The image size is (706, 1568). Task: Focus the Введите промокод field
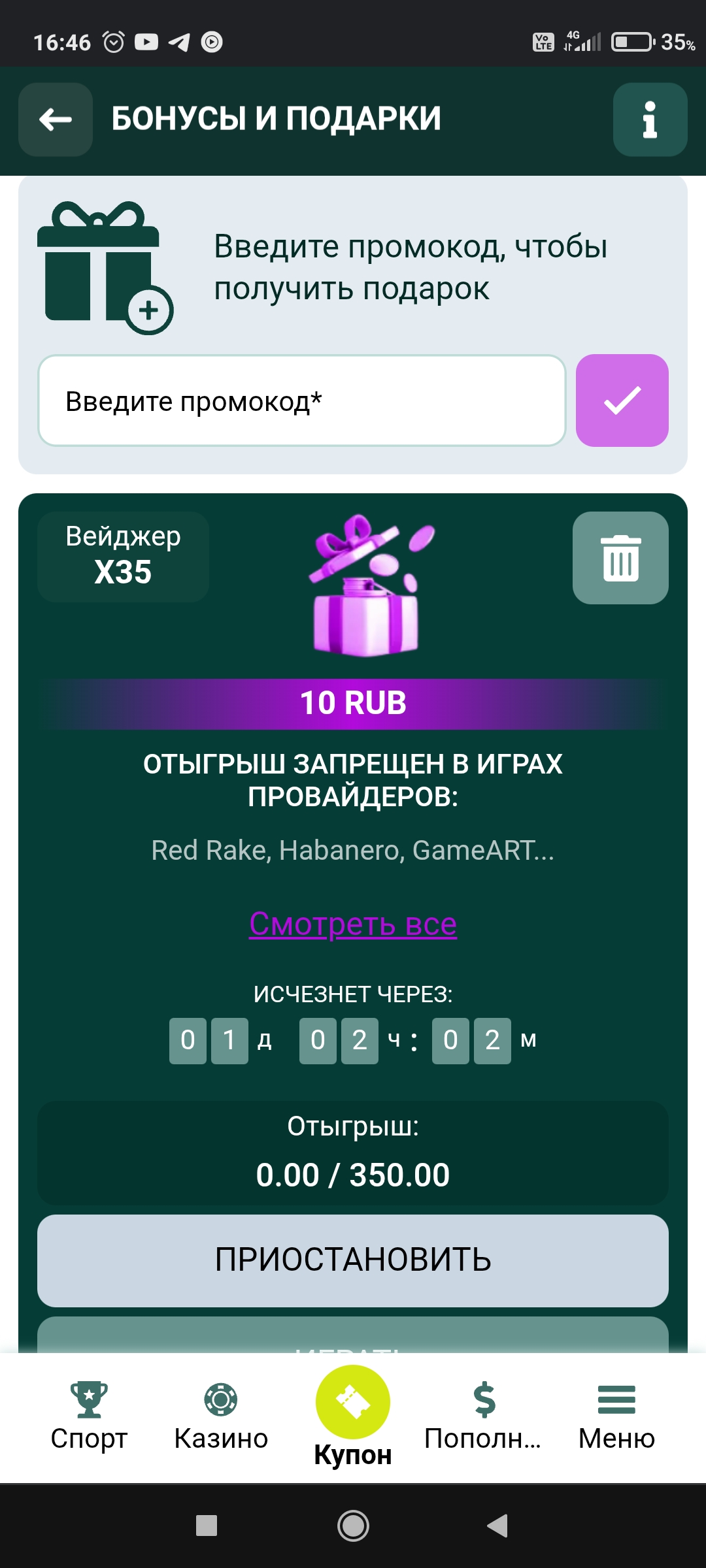tap(301, 400)
